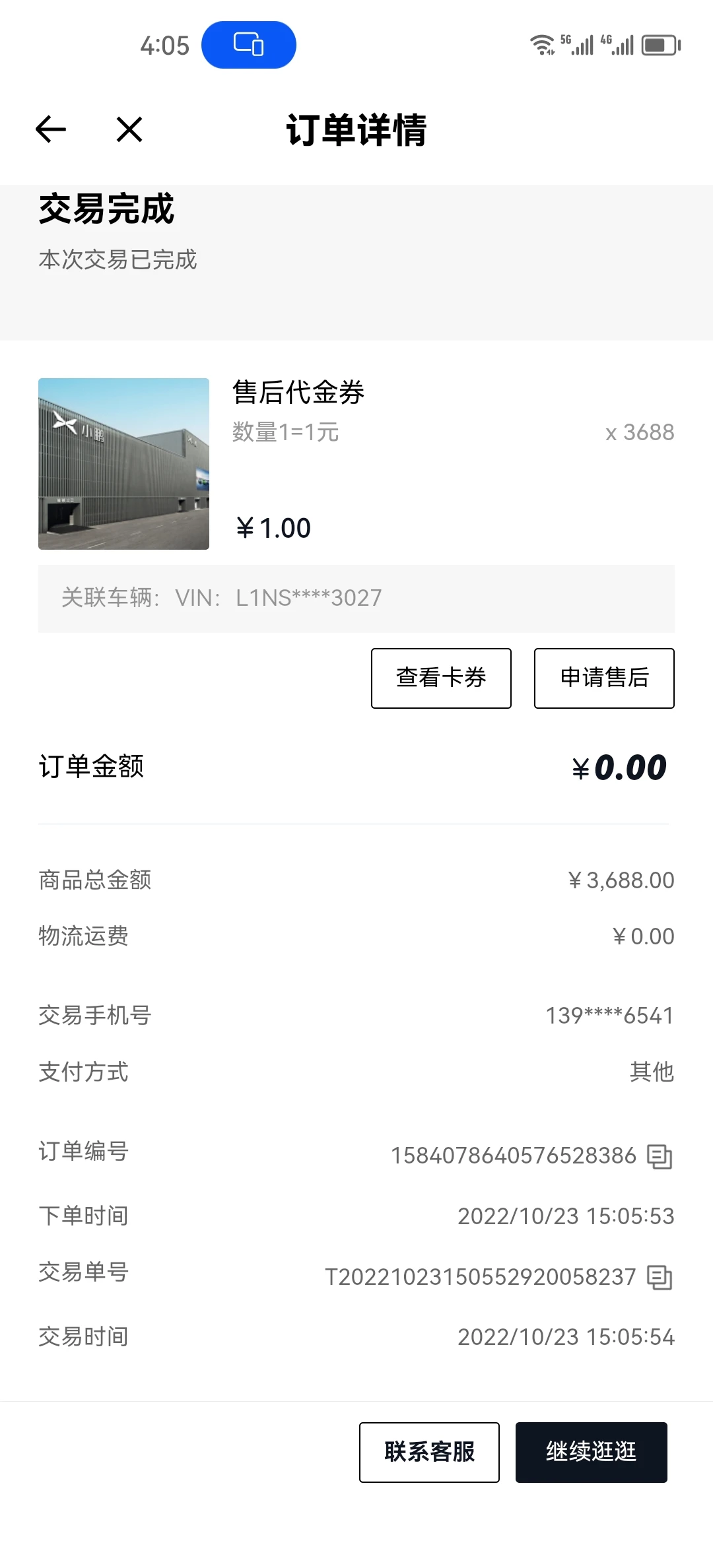Go back using the arrow icon

[x=51, y=129]
